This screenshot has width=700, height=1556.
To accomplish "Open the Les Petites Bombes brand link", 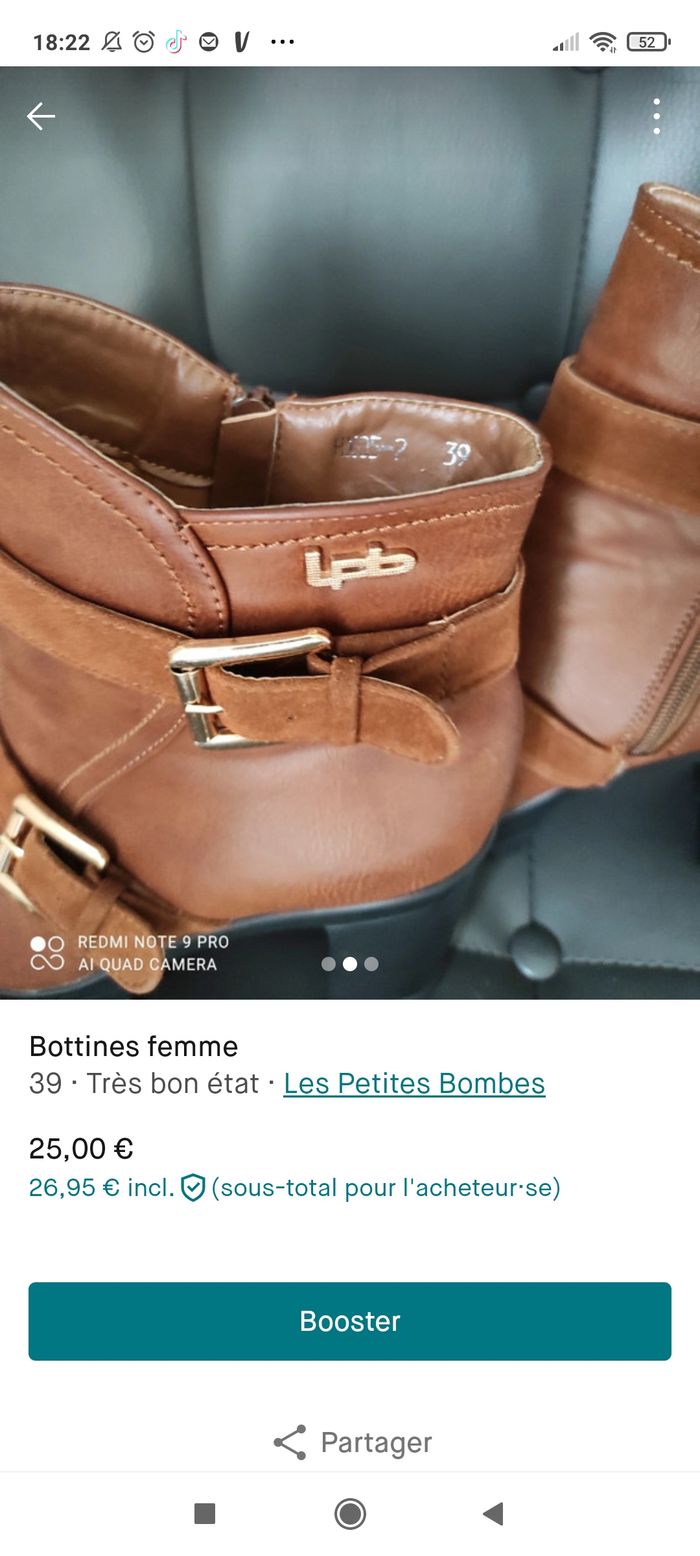I will pos(414,1083).
